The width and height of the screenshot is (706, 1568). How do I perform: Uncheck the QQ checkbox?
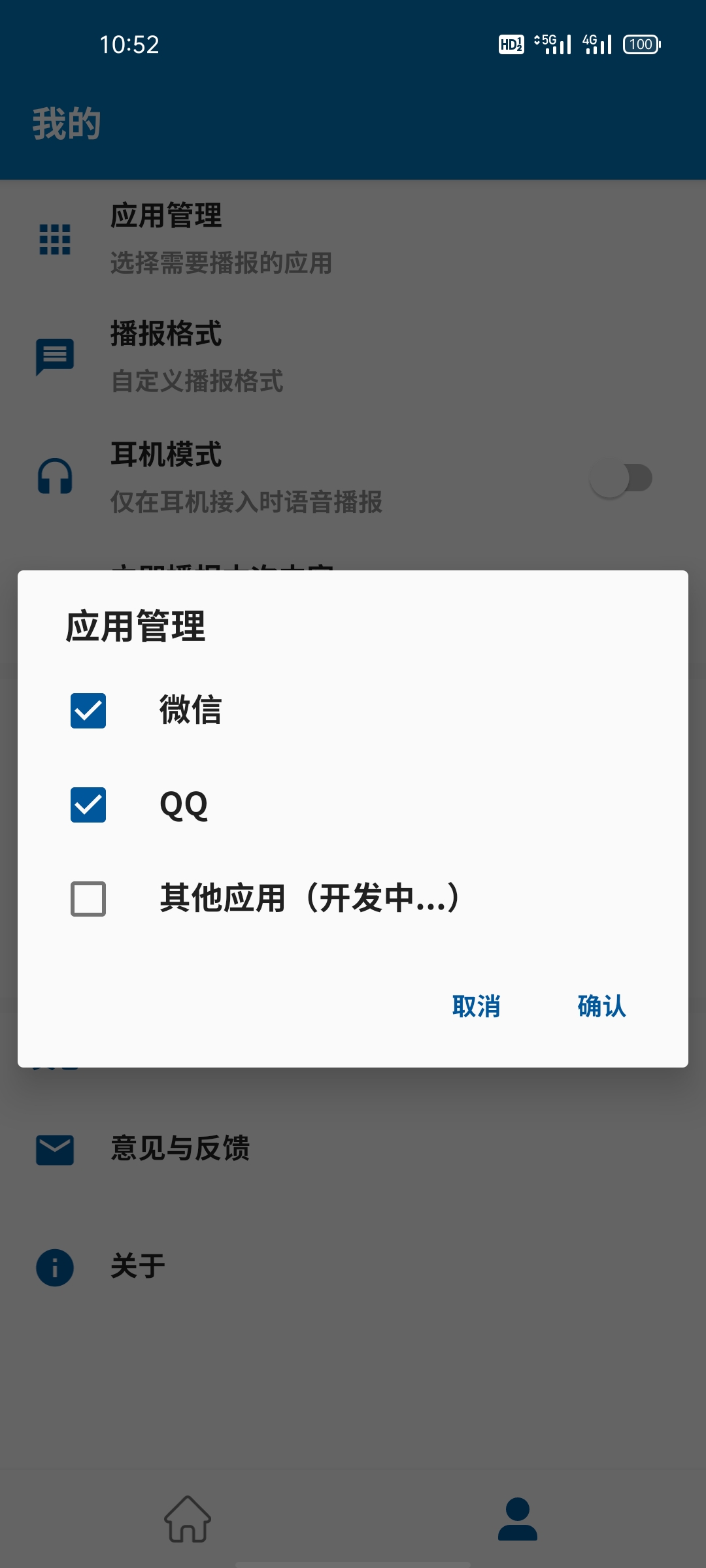88,805
